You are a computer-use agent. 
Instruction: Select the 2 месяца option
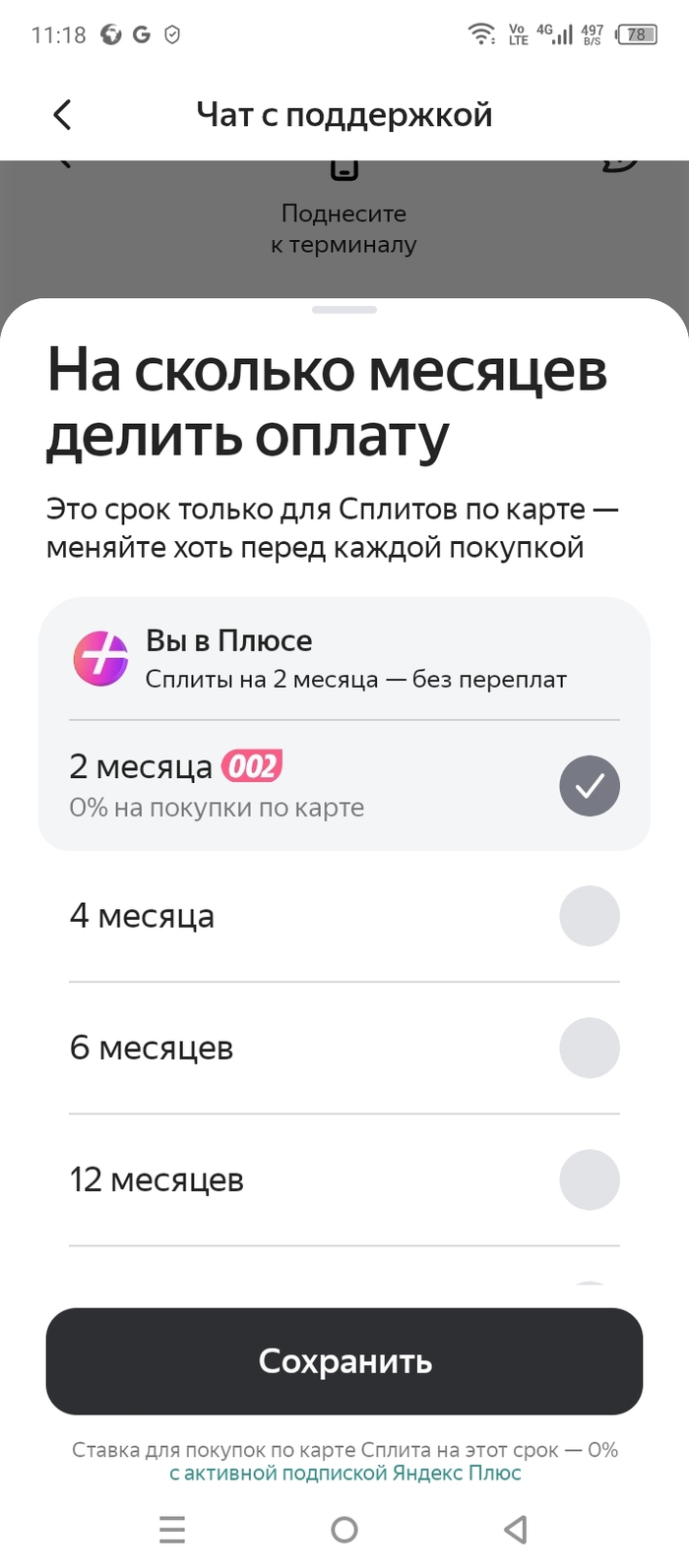tap(344, 786)
